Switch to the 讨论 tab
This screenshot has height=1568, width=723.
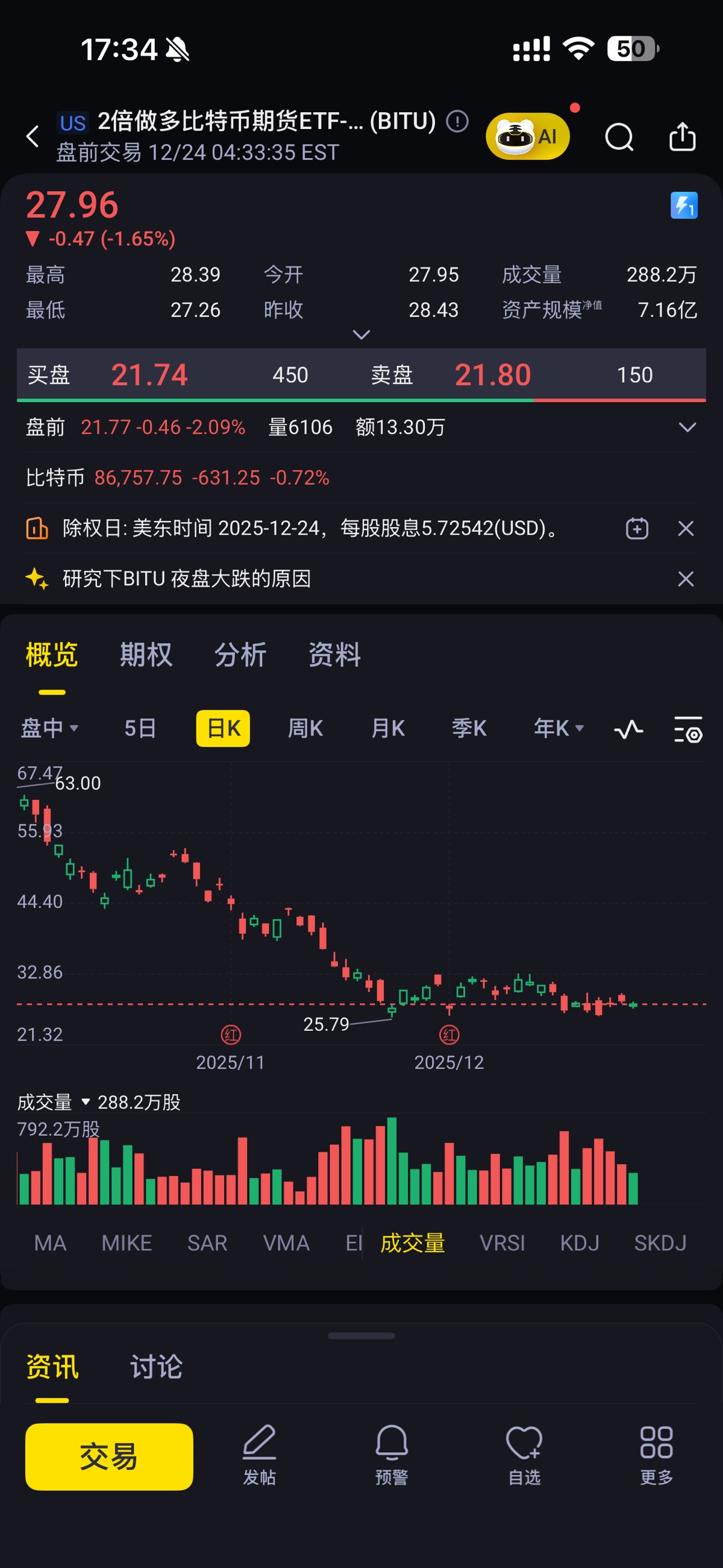pos(157,1367)
